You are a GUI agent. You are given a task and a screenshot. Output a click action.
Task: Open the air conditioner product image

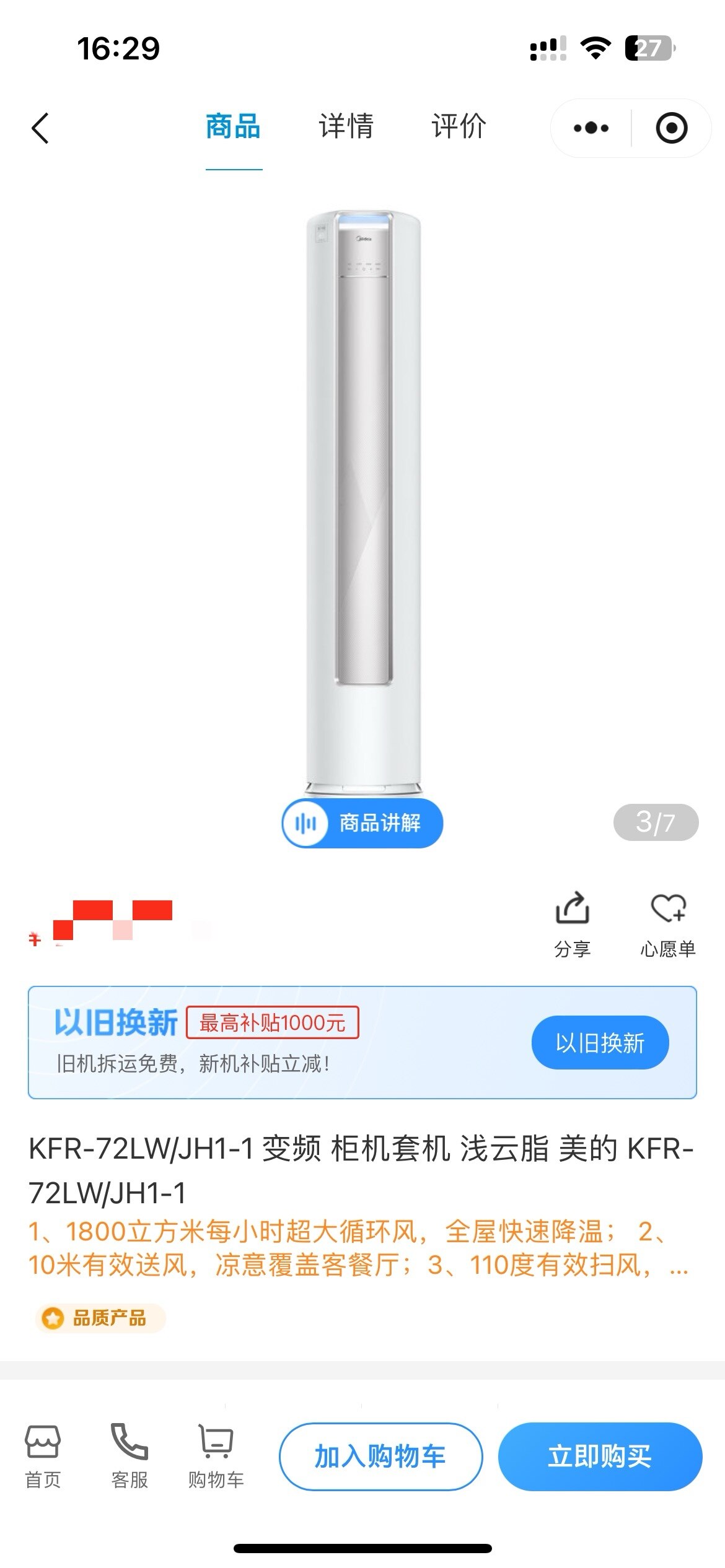(363, 502)
